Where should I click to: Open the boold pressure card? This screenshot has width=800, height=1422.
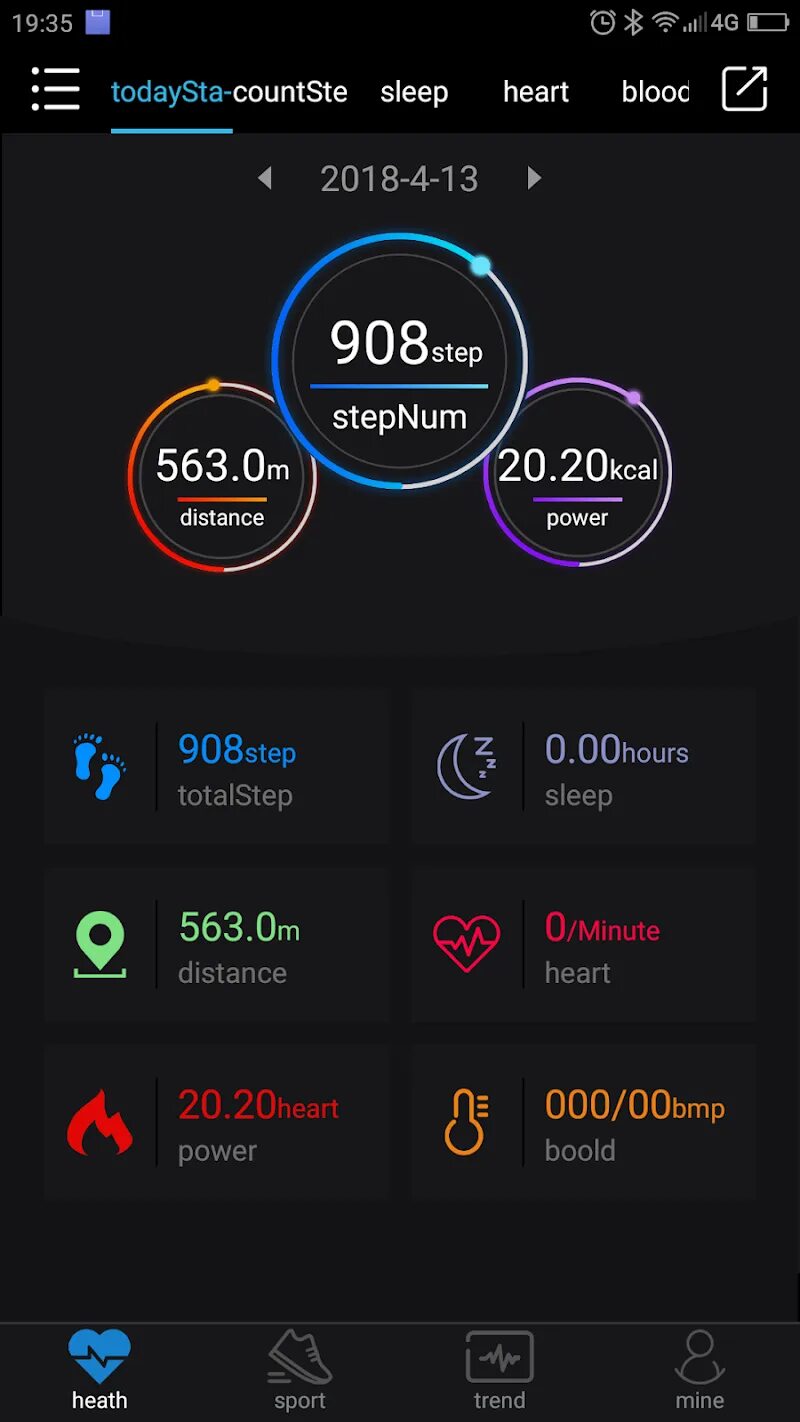[583, 1122]
